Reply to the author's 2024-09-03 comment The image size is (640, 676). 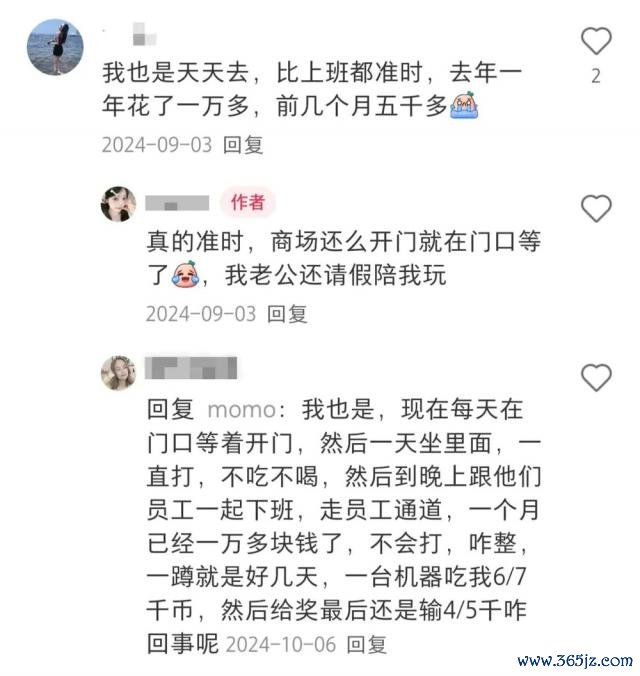pyautogui.click(x=287, y=313)
